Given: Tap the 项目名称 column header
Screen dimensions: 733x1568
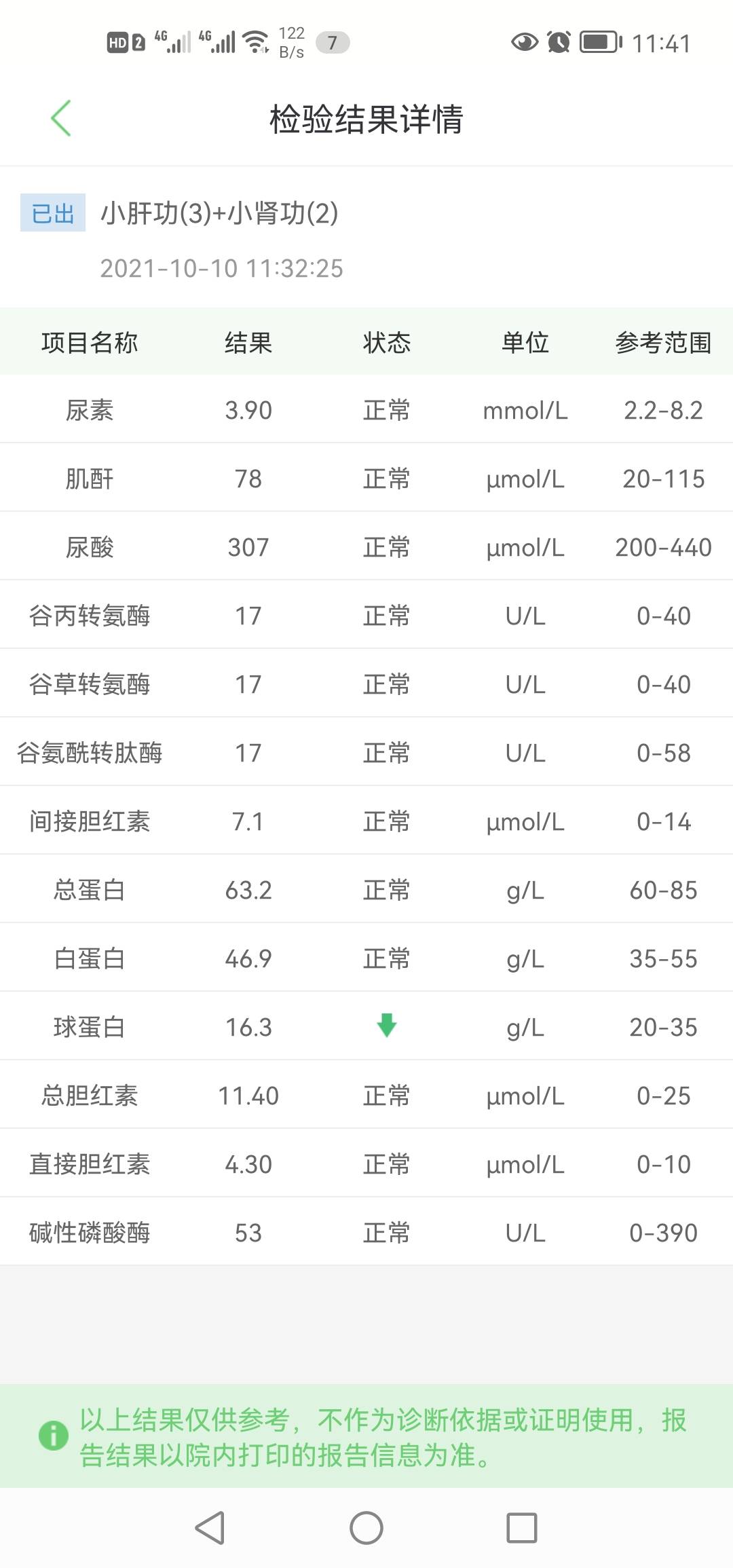Looking at the screenshot, I should click(x=89, y=343).
